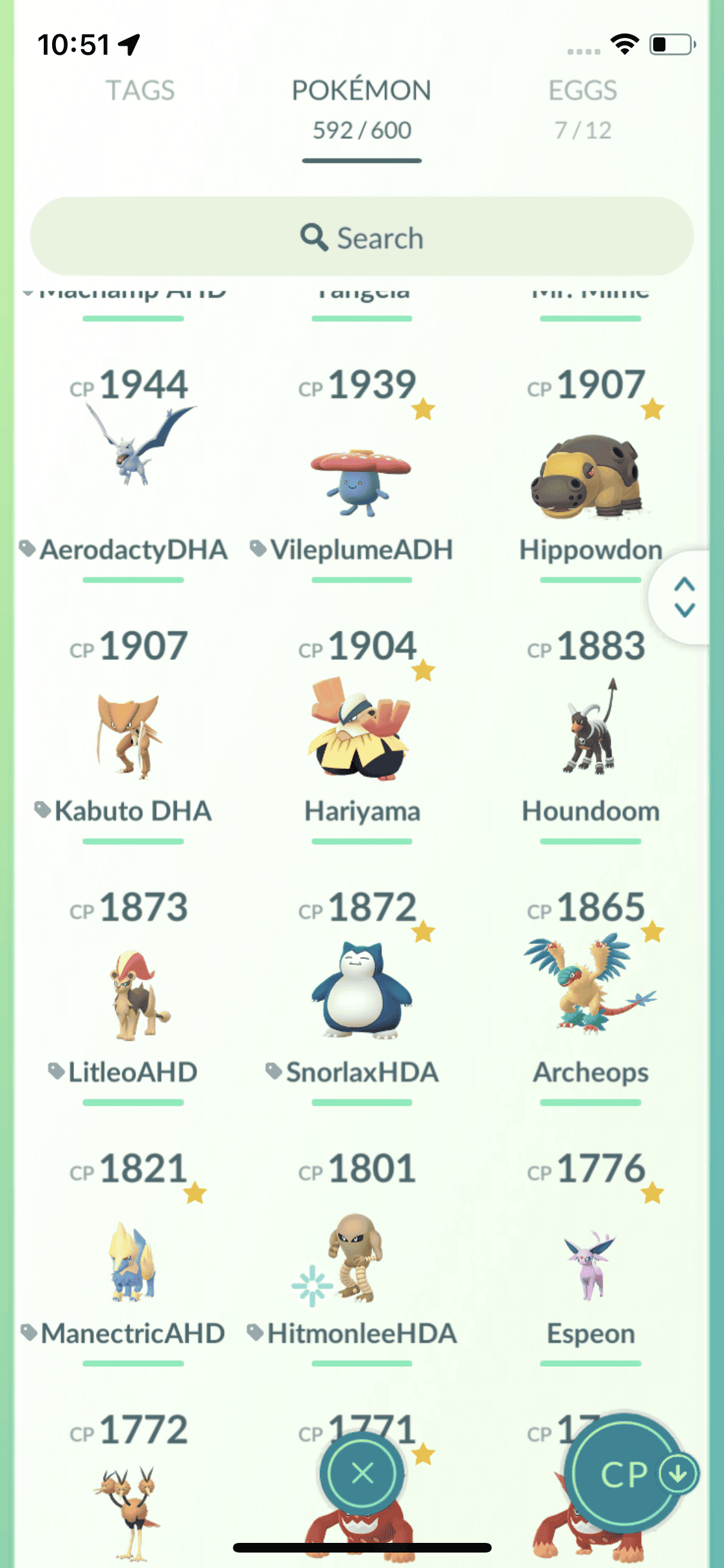Switch to the Tags tab
The height and width of the screenshot is (1568, 724).
coord(140,91)
